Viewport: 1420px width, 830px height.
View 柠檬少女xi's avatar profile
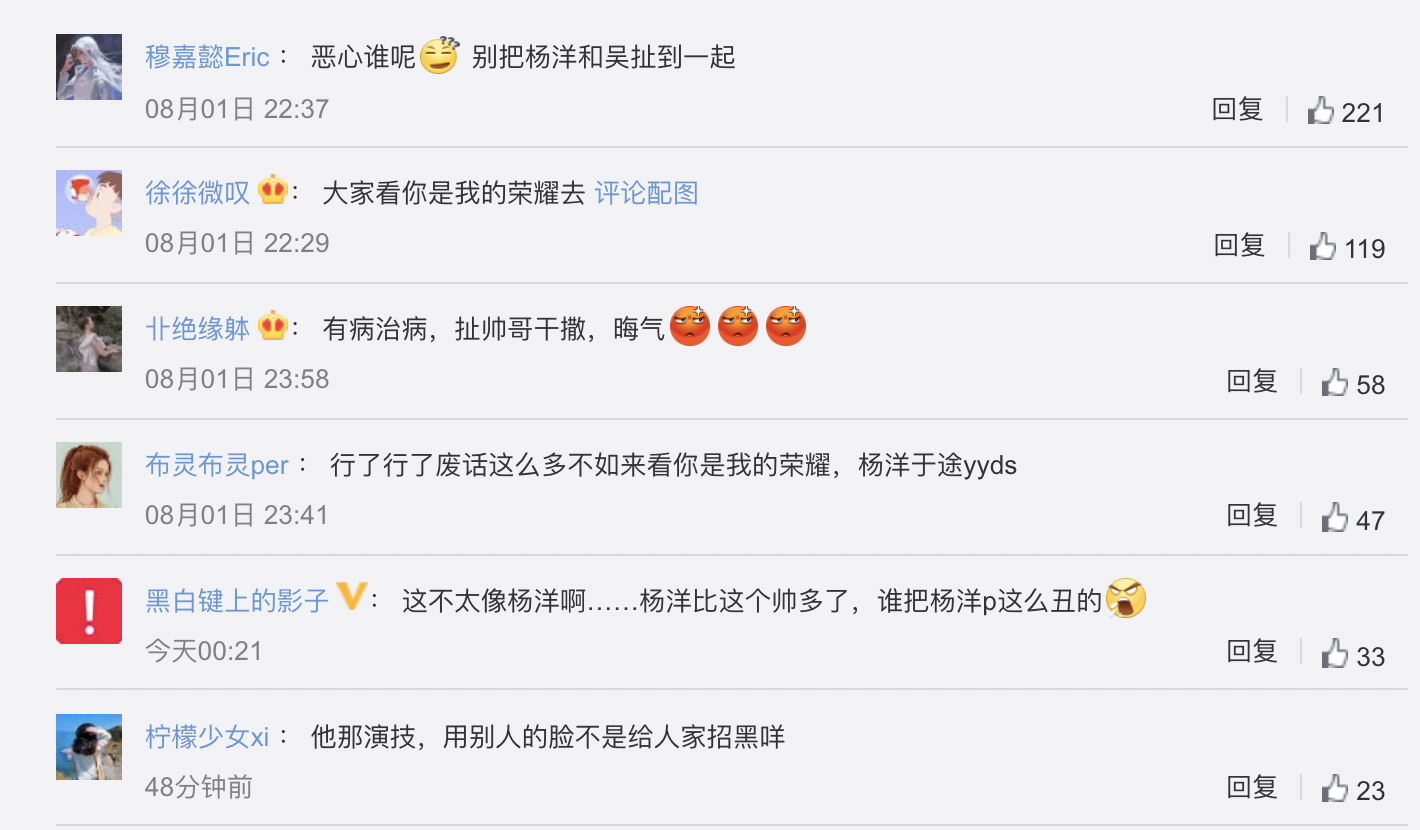pyautogui.click(x=89, y=747)
